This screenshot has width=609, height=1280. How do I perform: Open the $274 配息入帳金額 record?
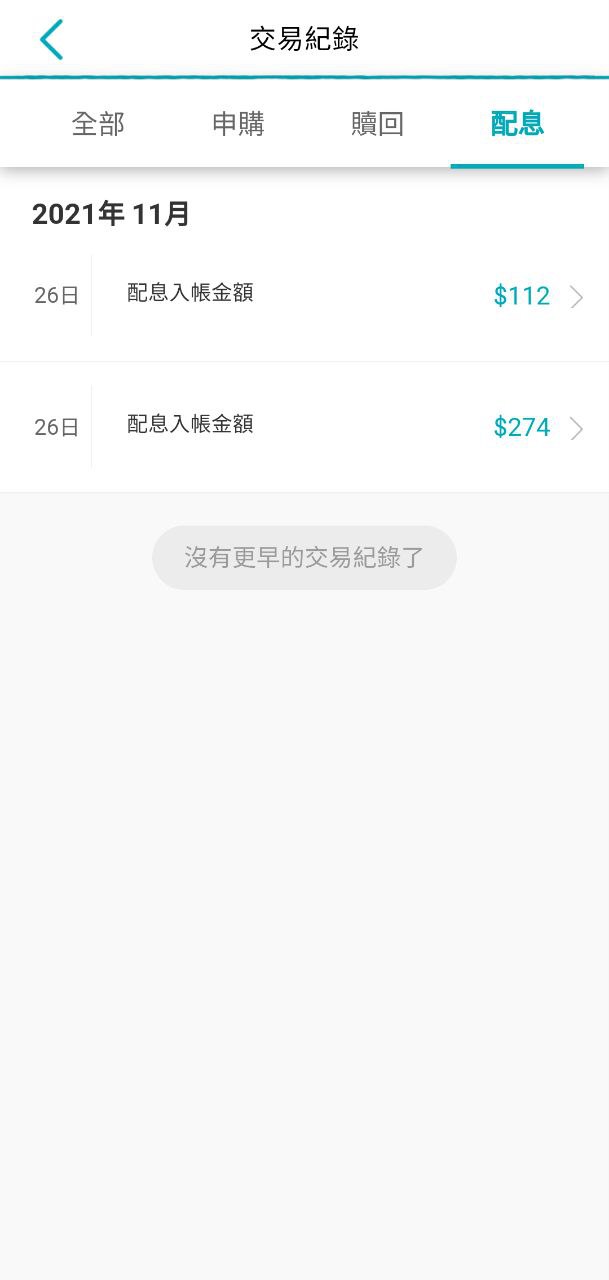pyautogui.click(x=304, y=427)
